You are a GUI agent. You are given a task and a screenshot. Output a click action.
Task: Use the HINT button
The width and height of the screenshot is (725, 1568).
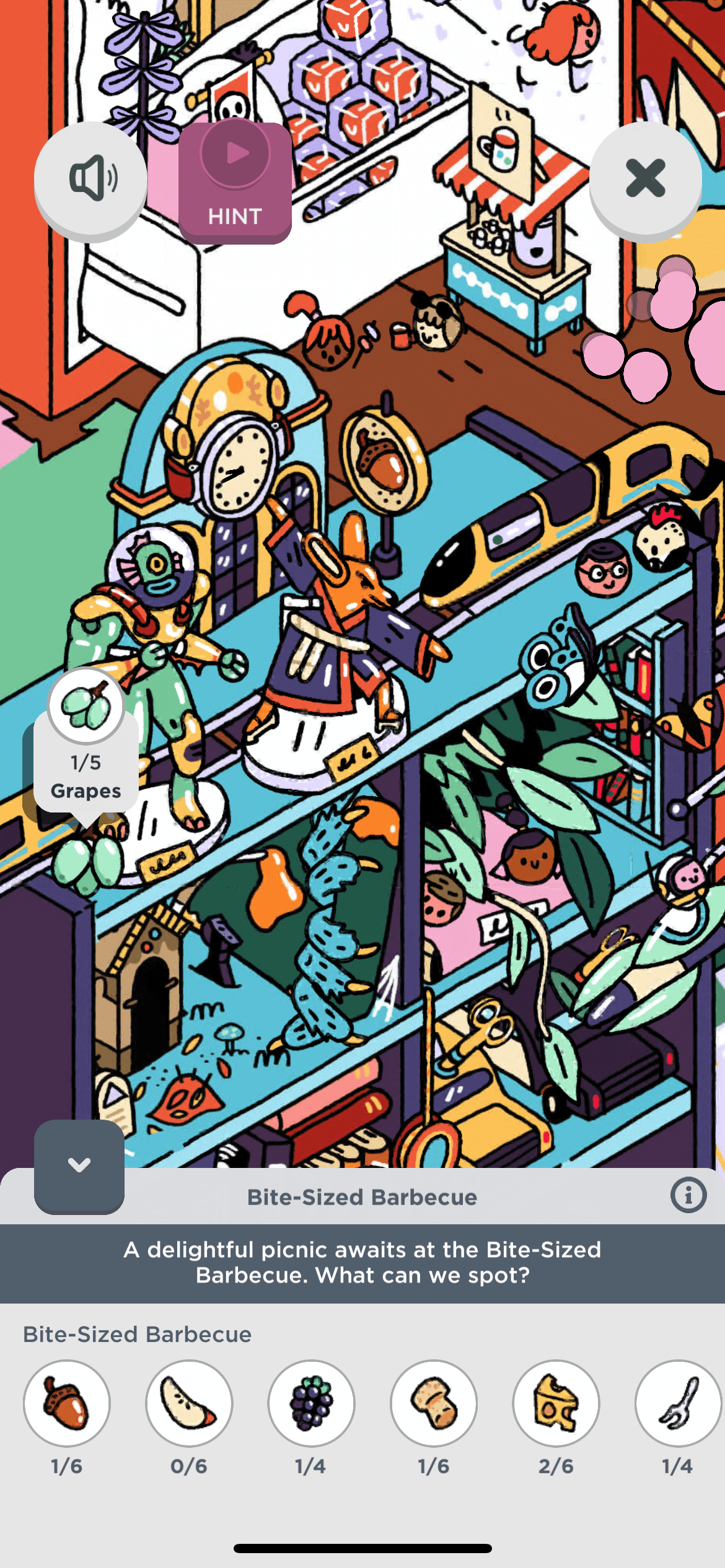(235, 182)
